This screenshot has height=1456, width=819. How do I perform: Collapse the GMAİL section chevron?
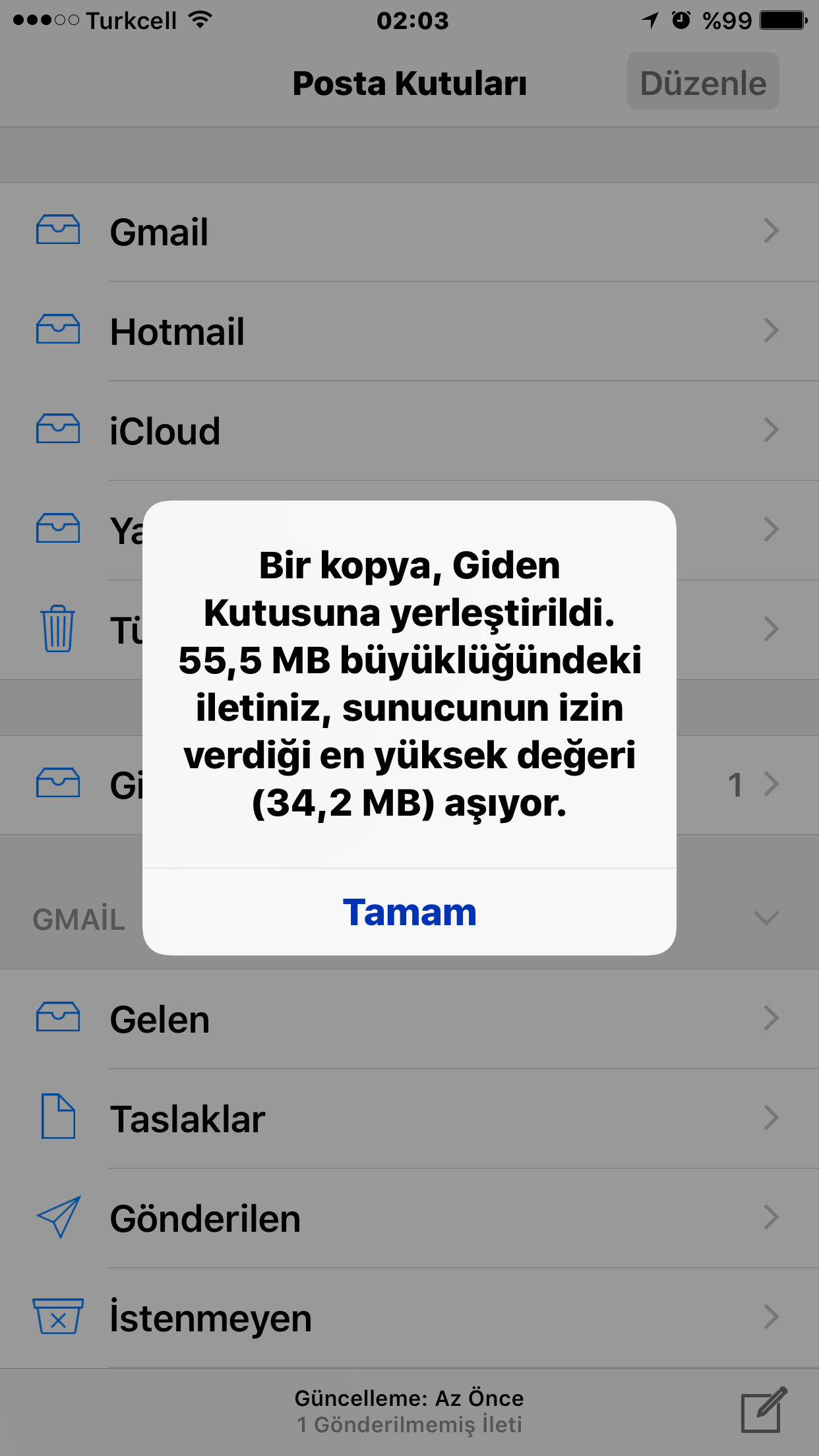pos(766,918)
